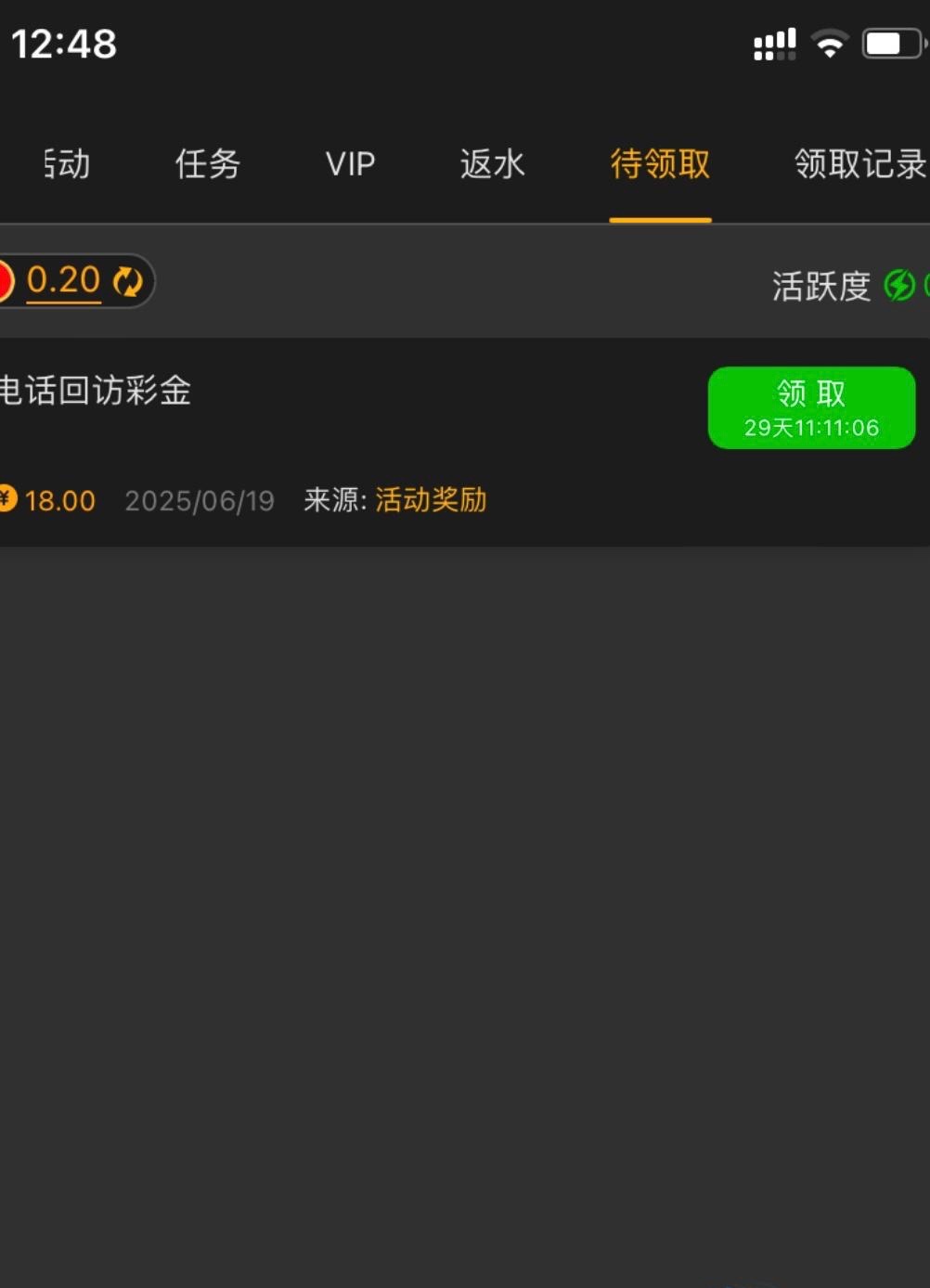Open the partially hidden 活动 tab

67,164
